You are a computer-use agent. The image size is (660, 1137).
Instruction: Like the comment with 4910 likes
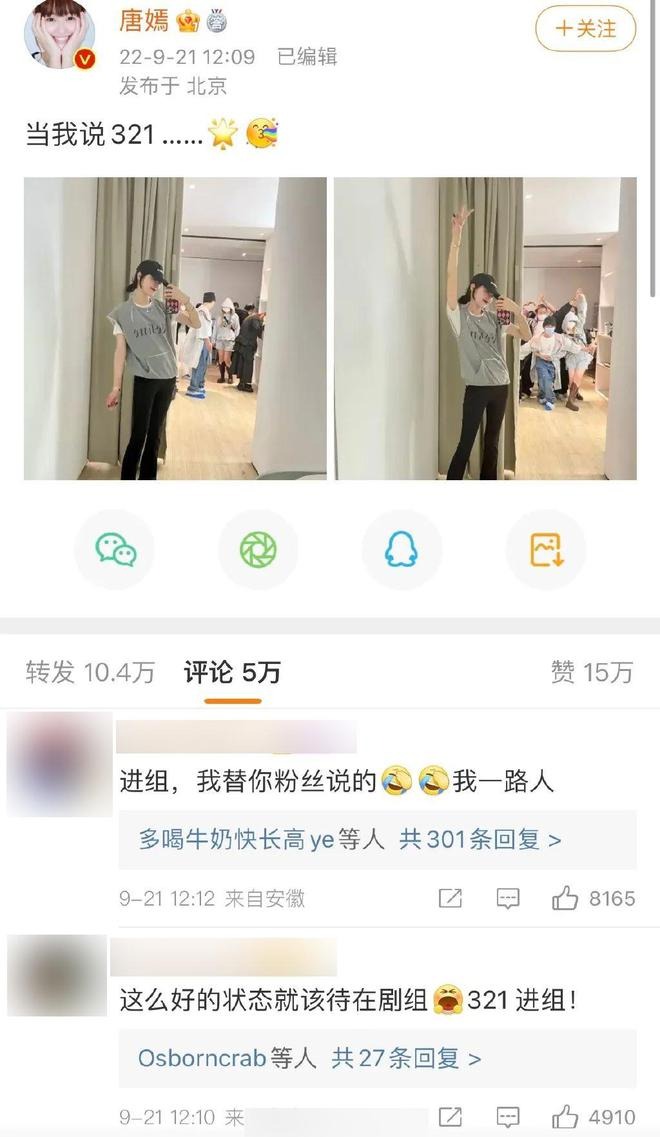(566, 1117)
